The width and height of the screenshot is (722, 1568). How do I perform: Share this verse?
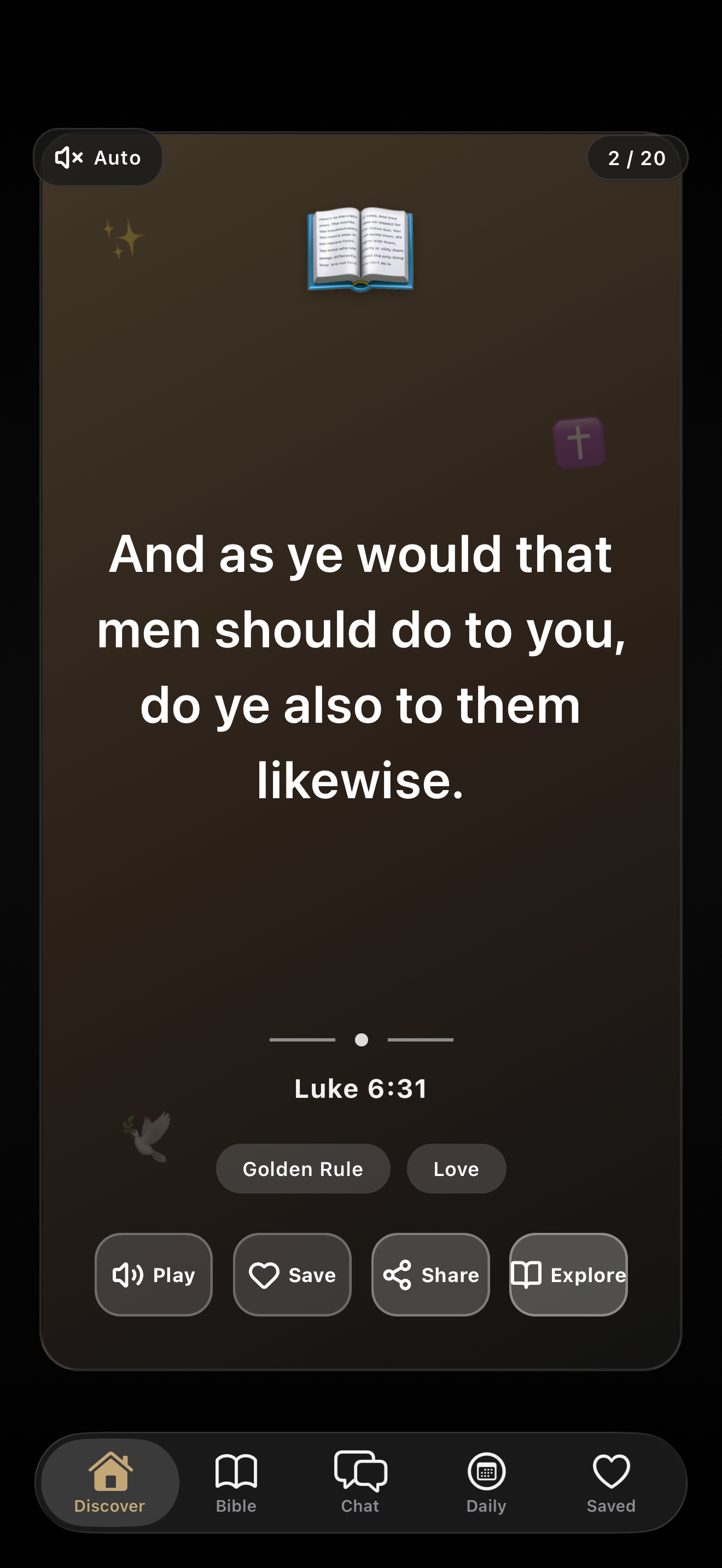[x=430, y=1274]
